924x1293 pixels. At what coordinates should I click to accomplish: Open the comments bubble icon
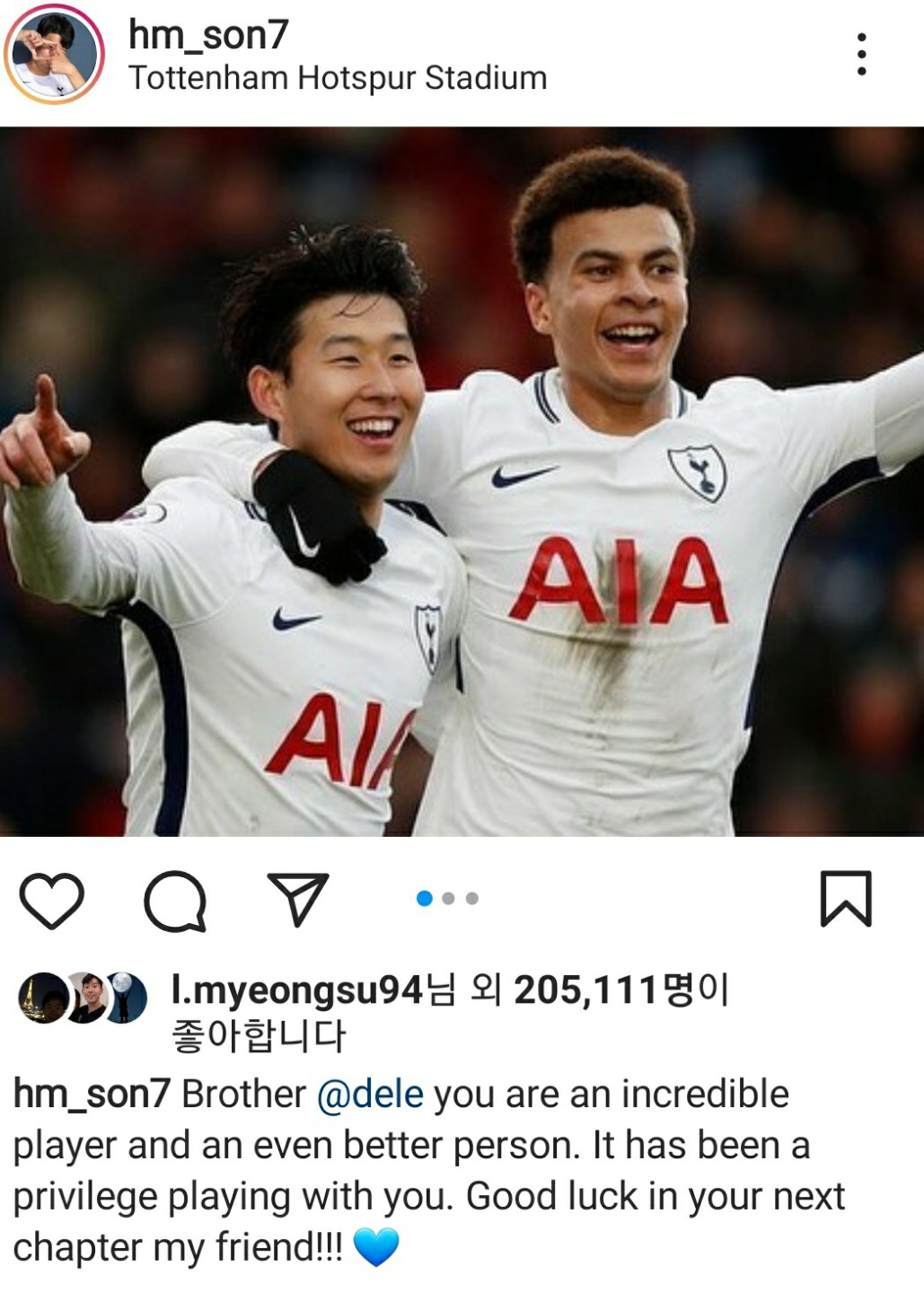(175, 899)
